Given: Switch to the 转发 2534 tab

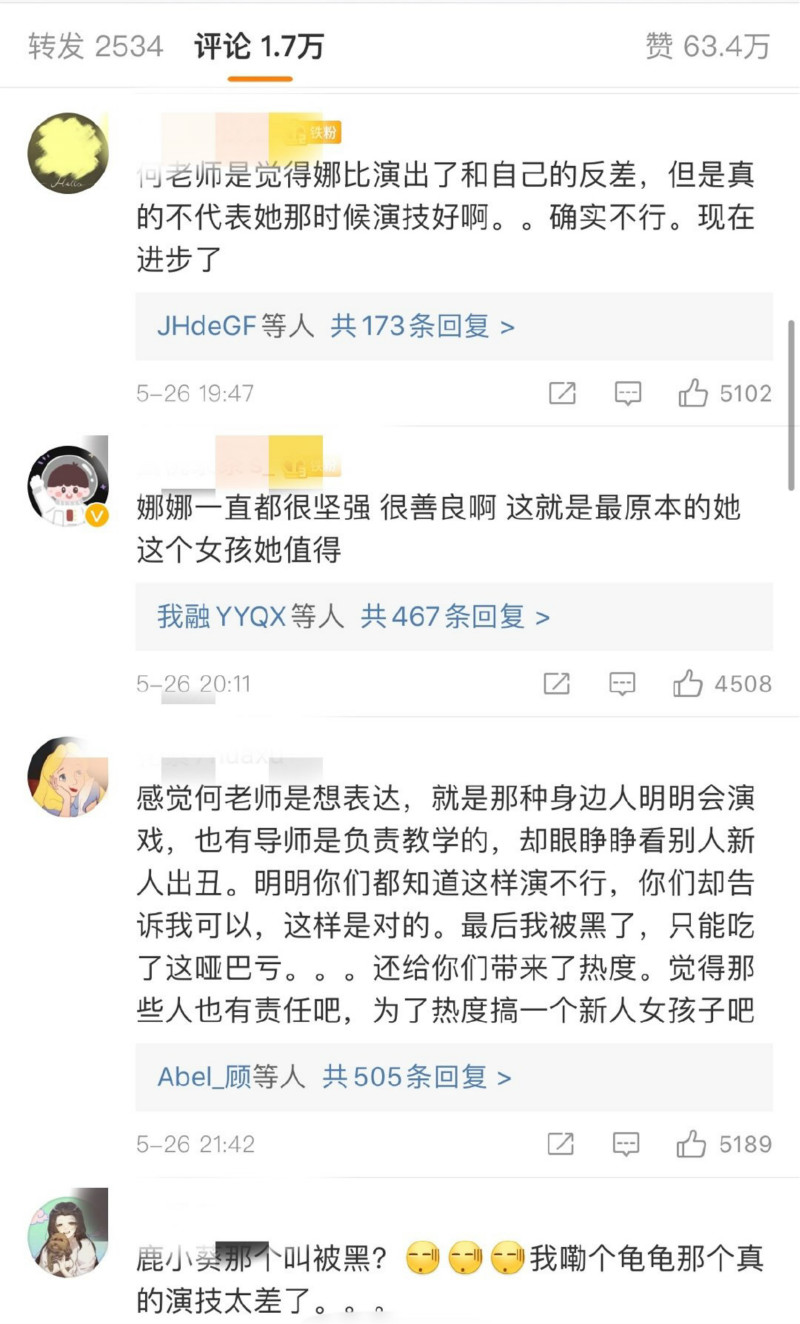Looking at the screenshot, I should pyautogui.click(x=95, y=46).
